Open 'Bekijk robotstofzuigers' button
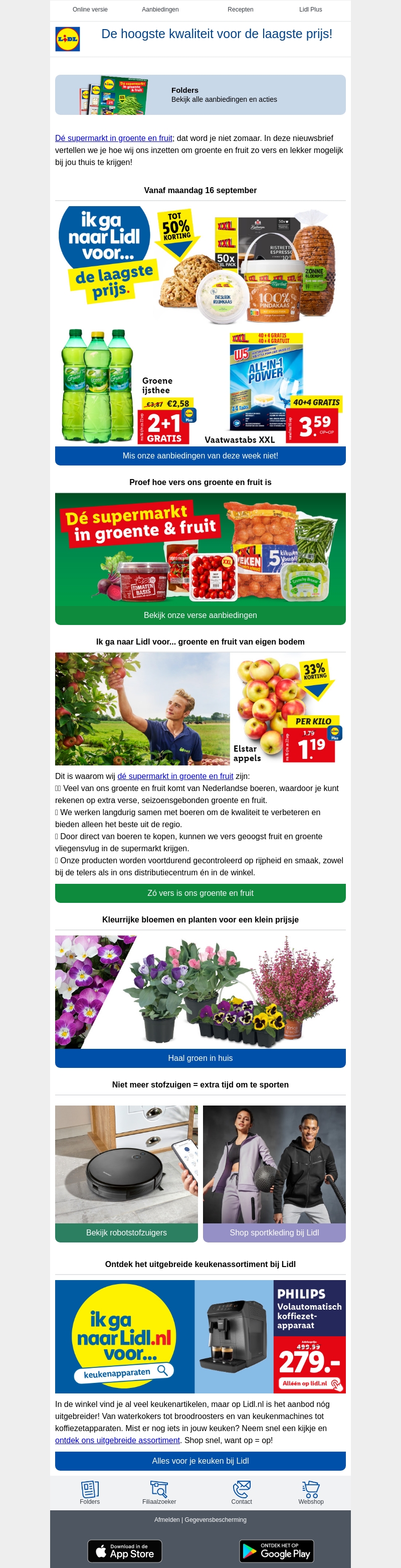The width and height of the screenshot is (401, 1568). pos(127,1232)
